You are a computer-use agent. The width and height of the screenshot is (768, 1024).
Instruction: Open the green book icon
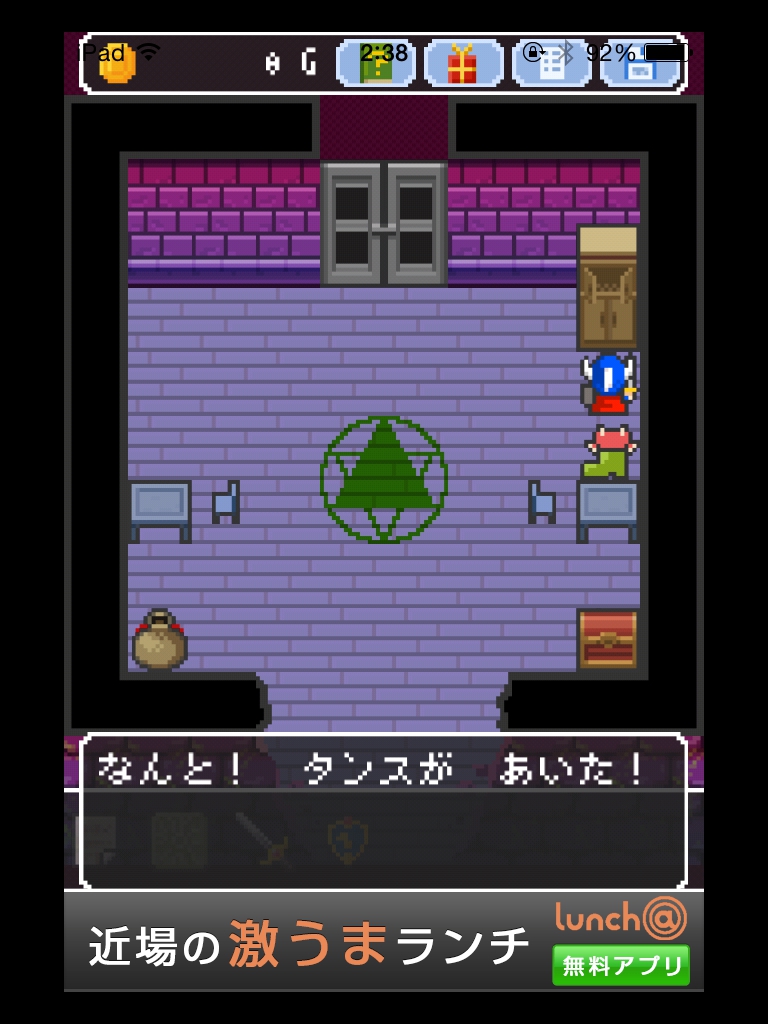click(x=376, y=64)
